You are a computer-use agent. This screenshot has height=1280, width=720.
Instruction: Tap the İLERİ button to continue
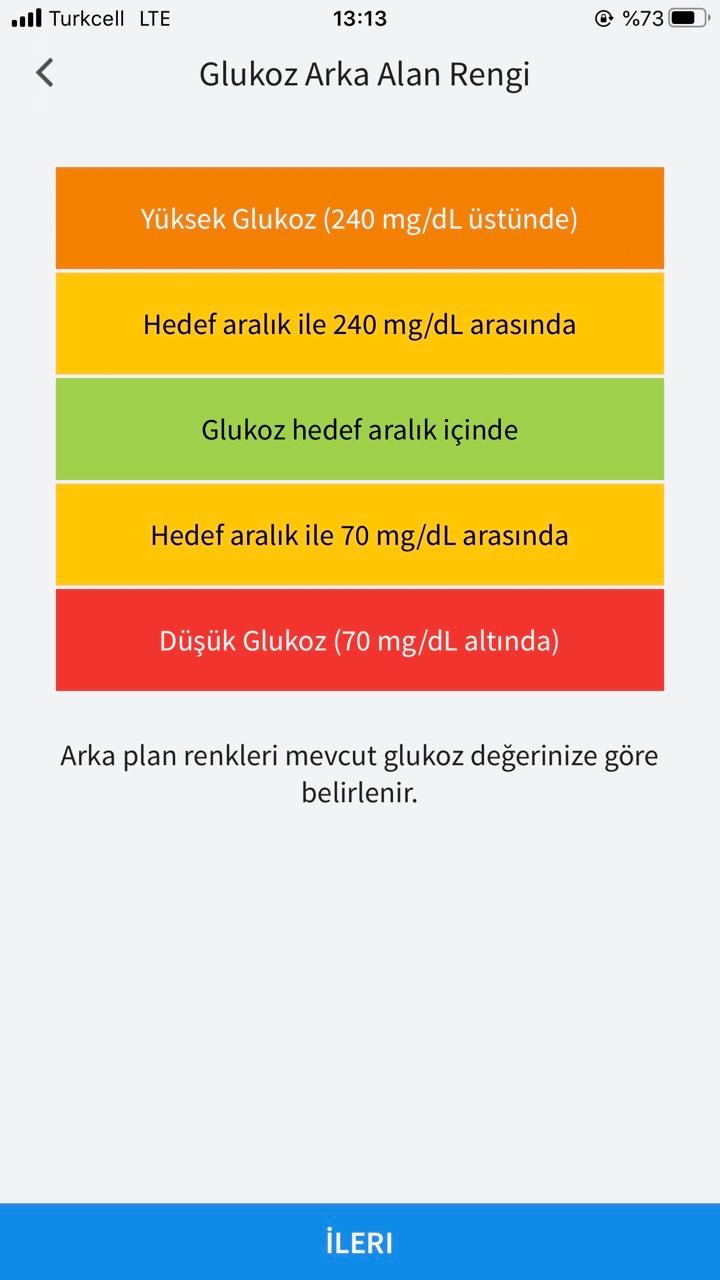[360, 1242]
